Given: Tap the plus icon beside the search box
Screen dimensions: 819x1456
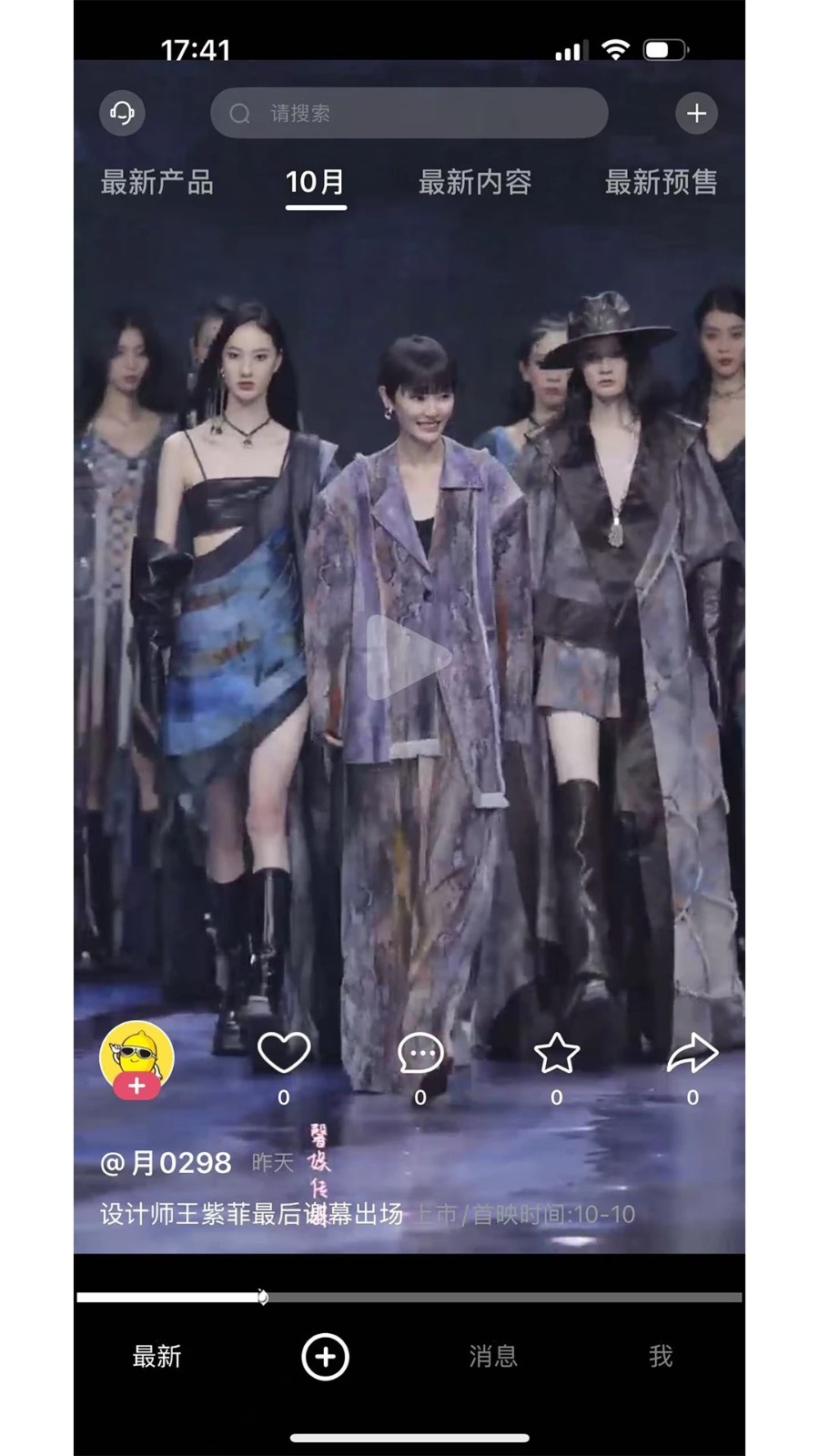Looking at the screenshot, I should point(696,113).
